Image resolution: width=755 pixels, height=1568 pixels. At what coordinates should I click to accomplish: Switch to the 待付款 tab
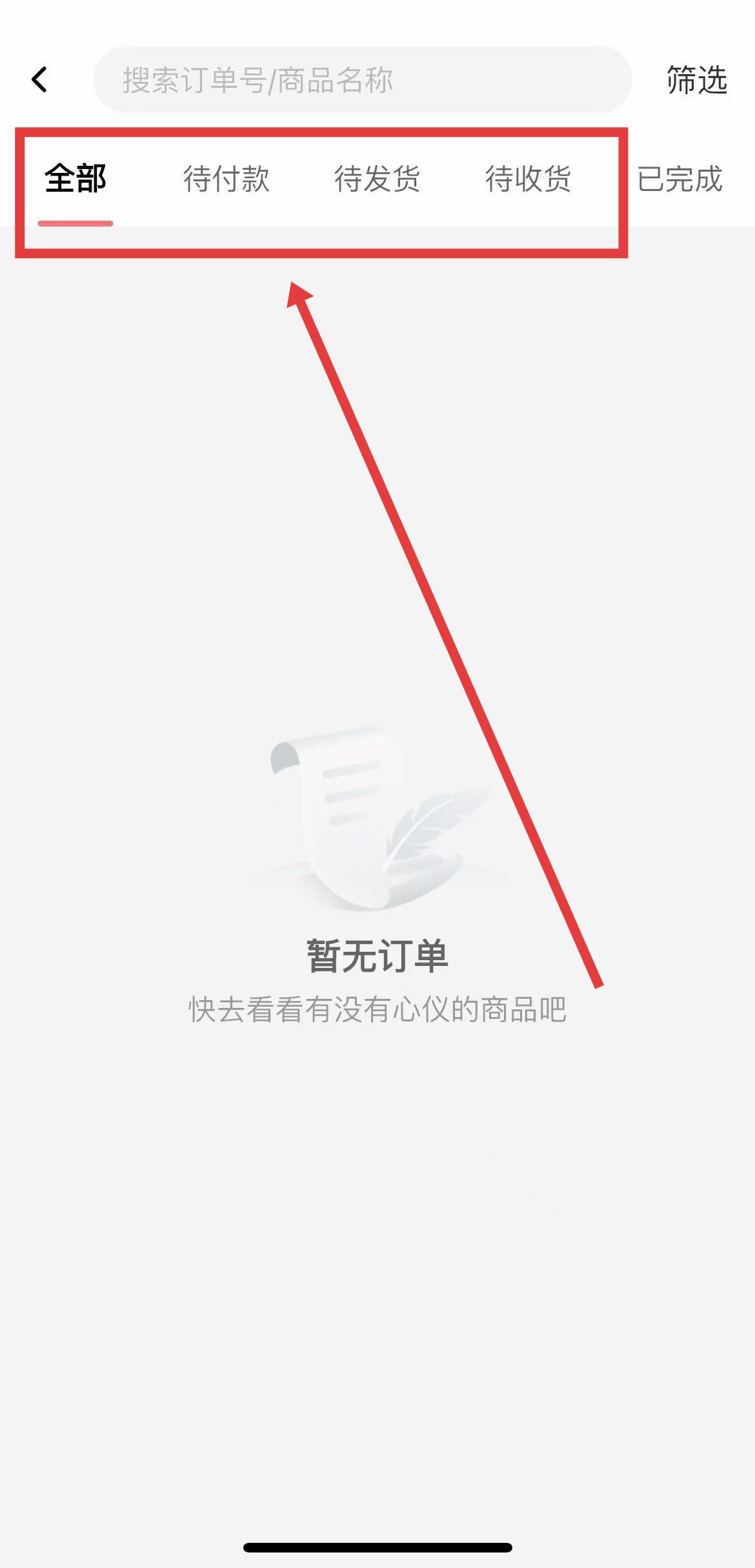click(226, 179)
